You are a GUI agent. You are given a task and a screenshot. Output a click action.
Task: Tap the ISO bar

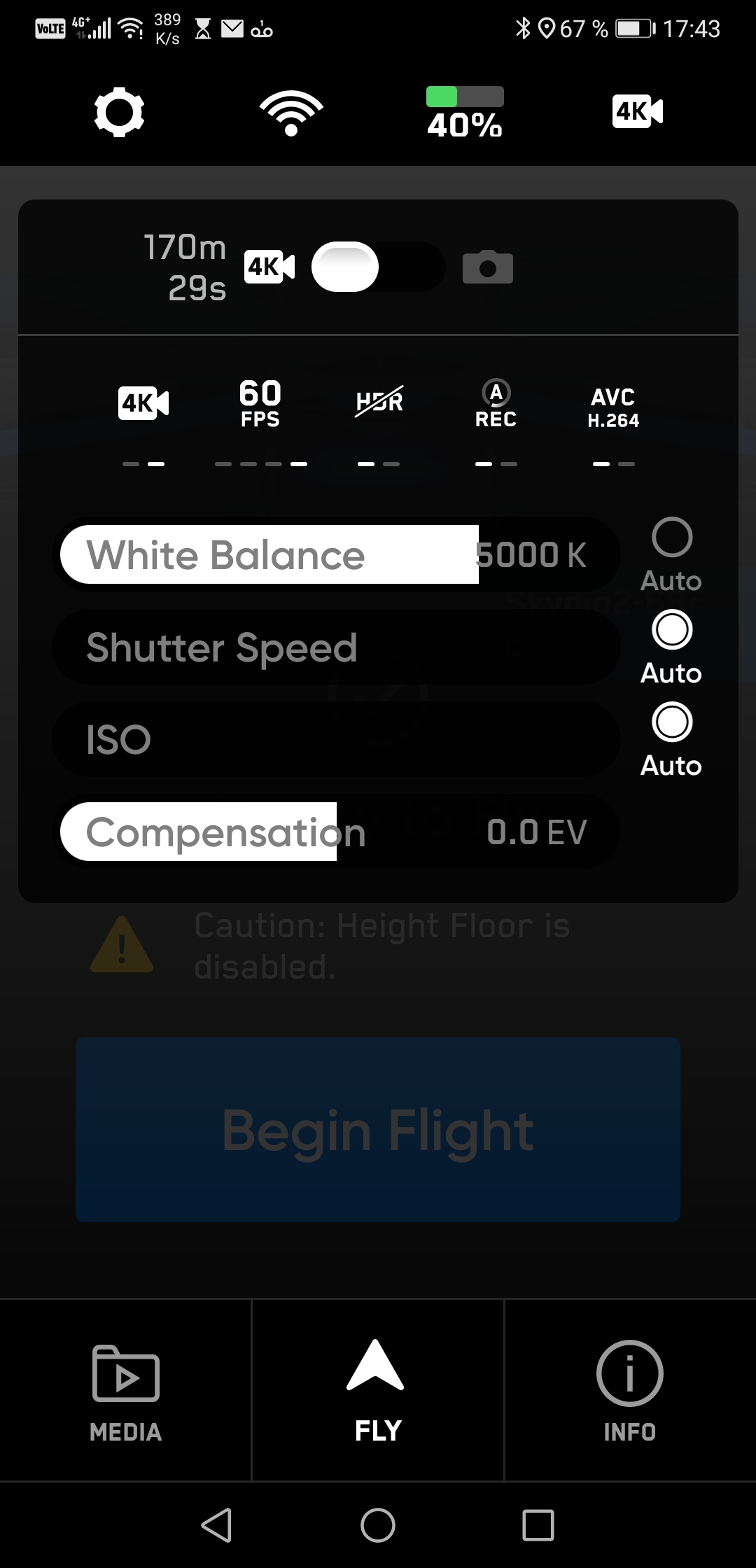(336, 739)
